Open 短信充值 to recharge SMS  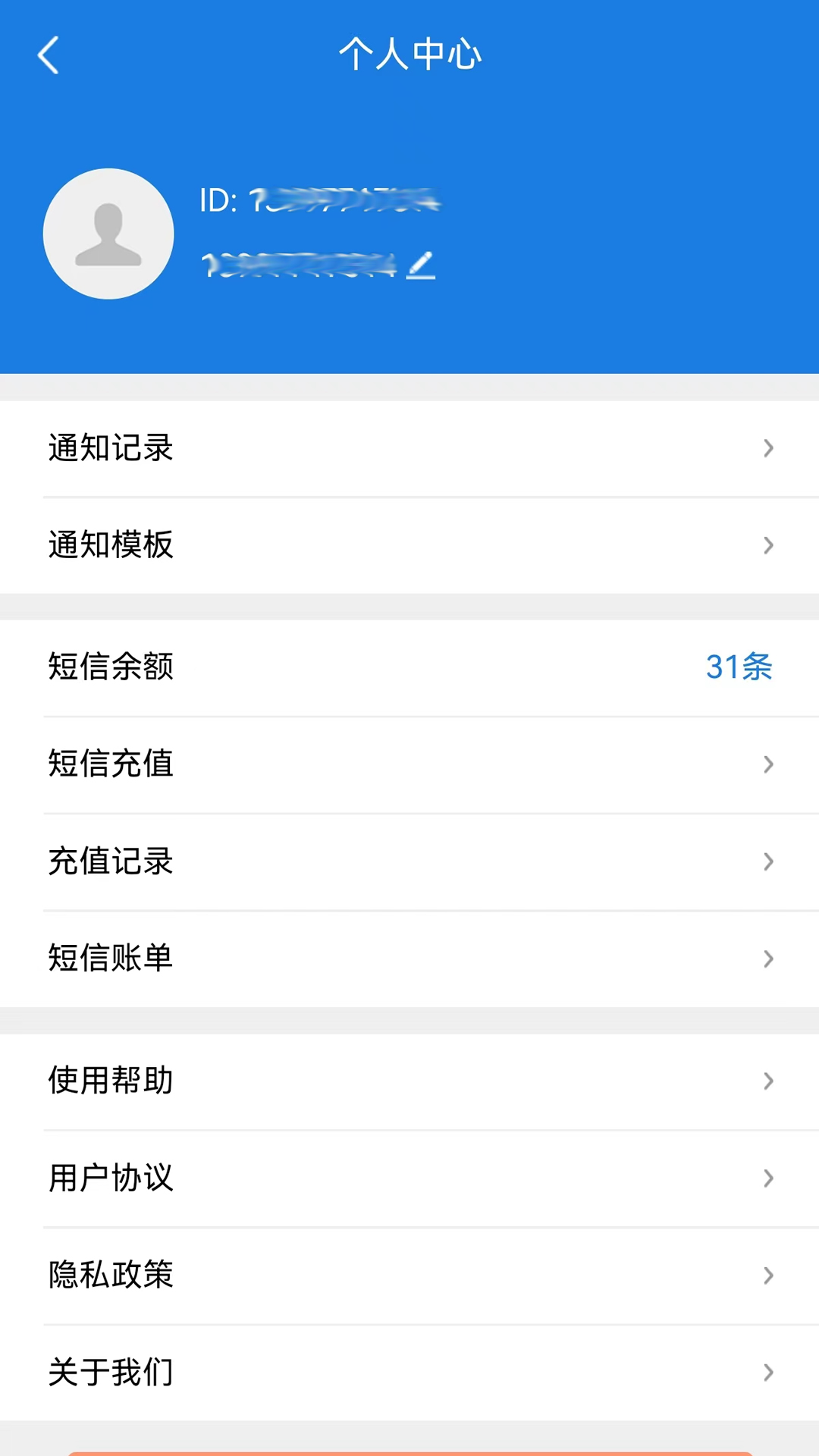(x=111, y=764)
